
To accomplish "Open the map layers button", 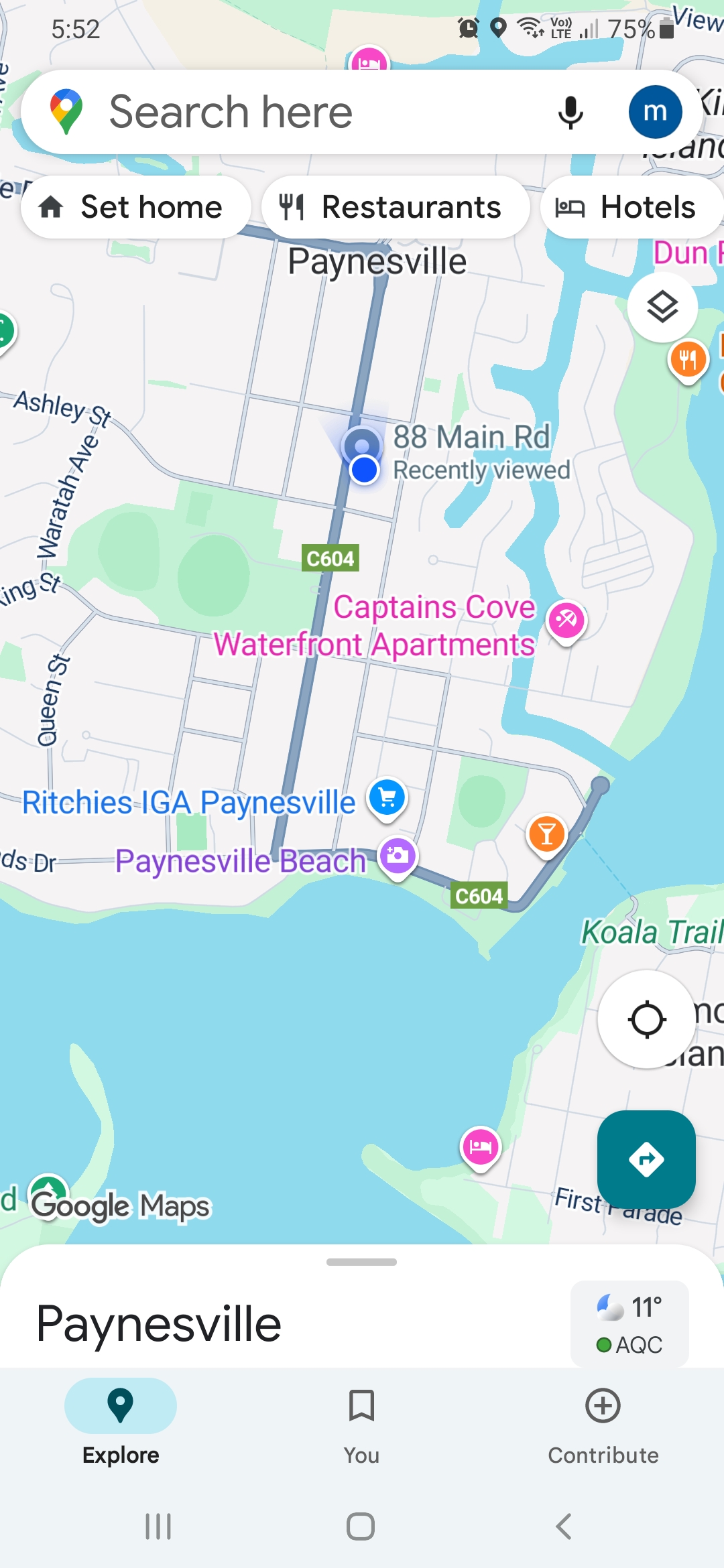I will pyautogui.click(x=662, y=308).
